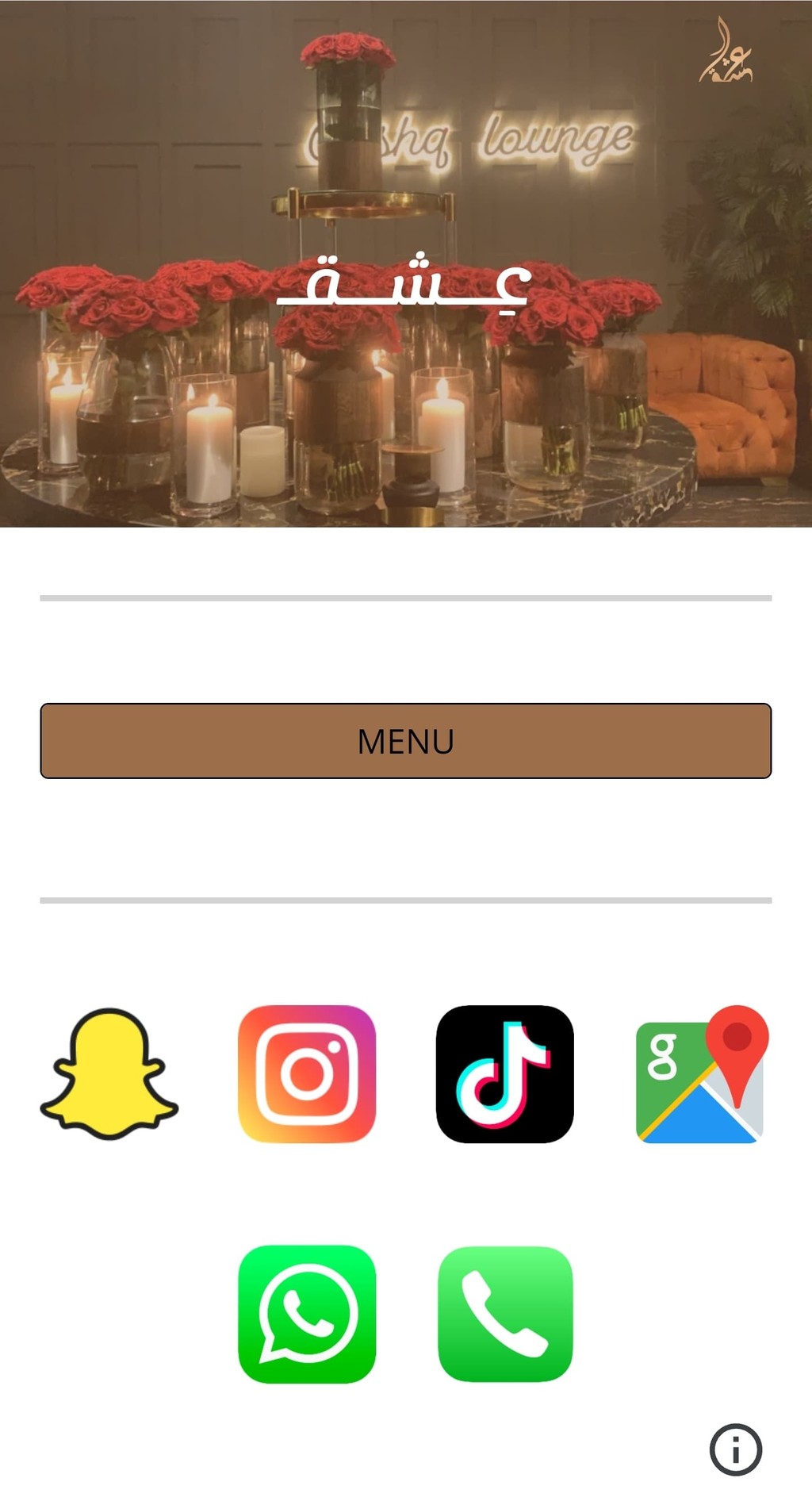Open the Snapchat ghost link
The image size is (812, 1501).
(109, 1073)
